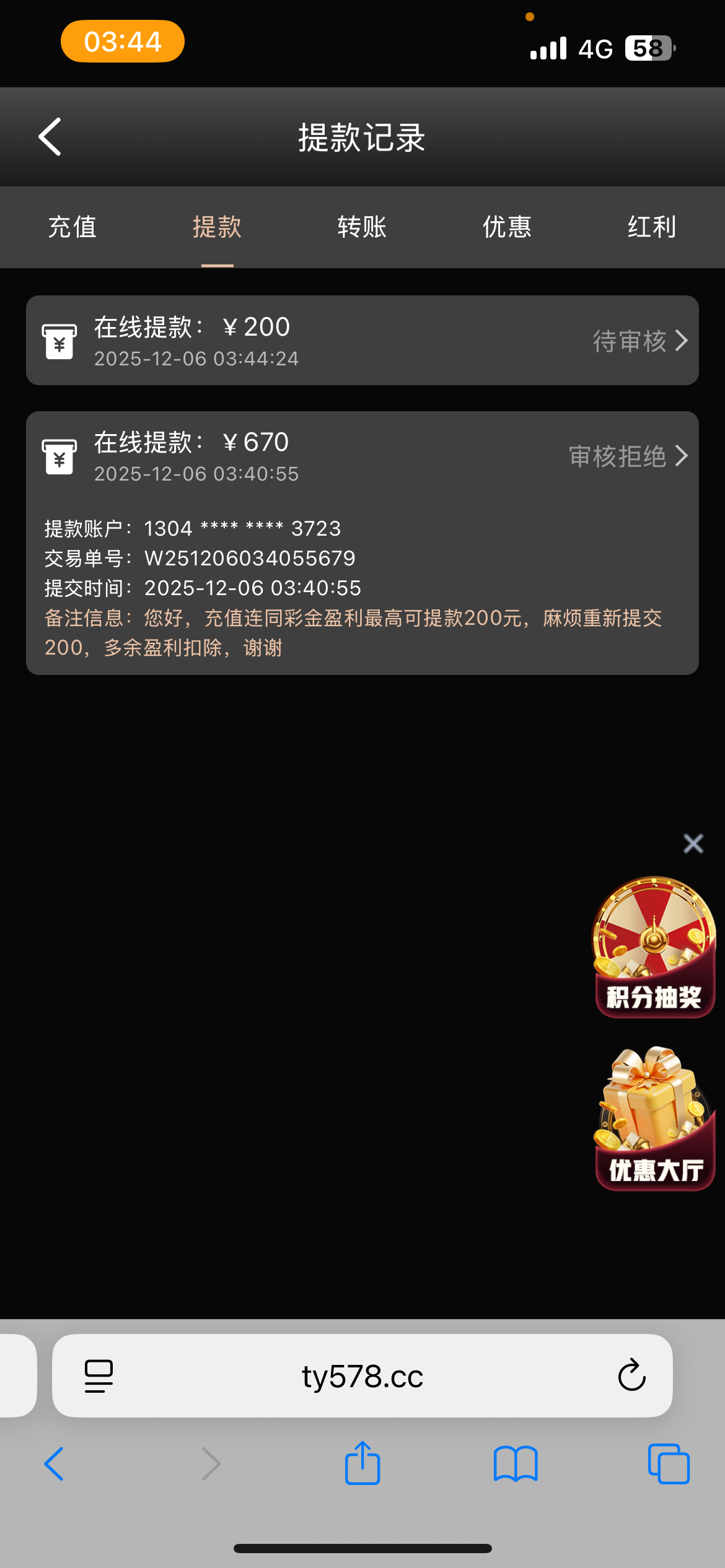This screenshot has width=725, height=1568.
Task: Open the Safari page menu icon
Action: tap(99, 1376)
